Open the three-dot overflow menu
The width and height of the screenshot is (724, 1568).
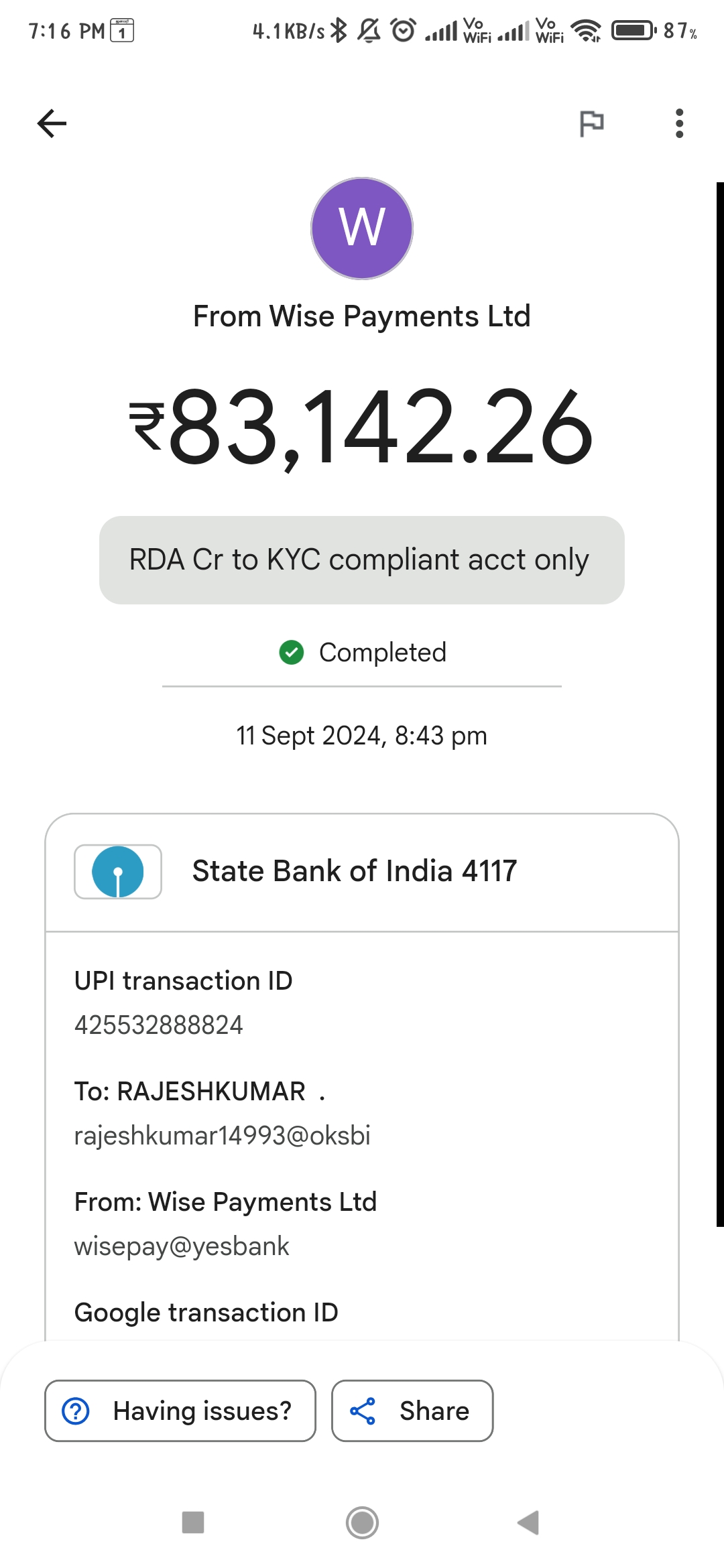(679, 123)
